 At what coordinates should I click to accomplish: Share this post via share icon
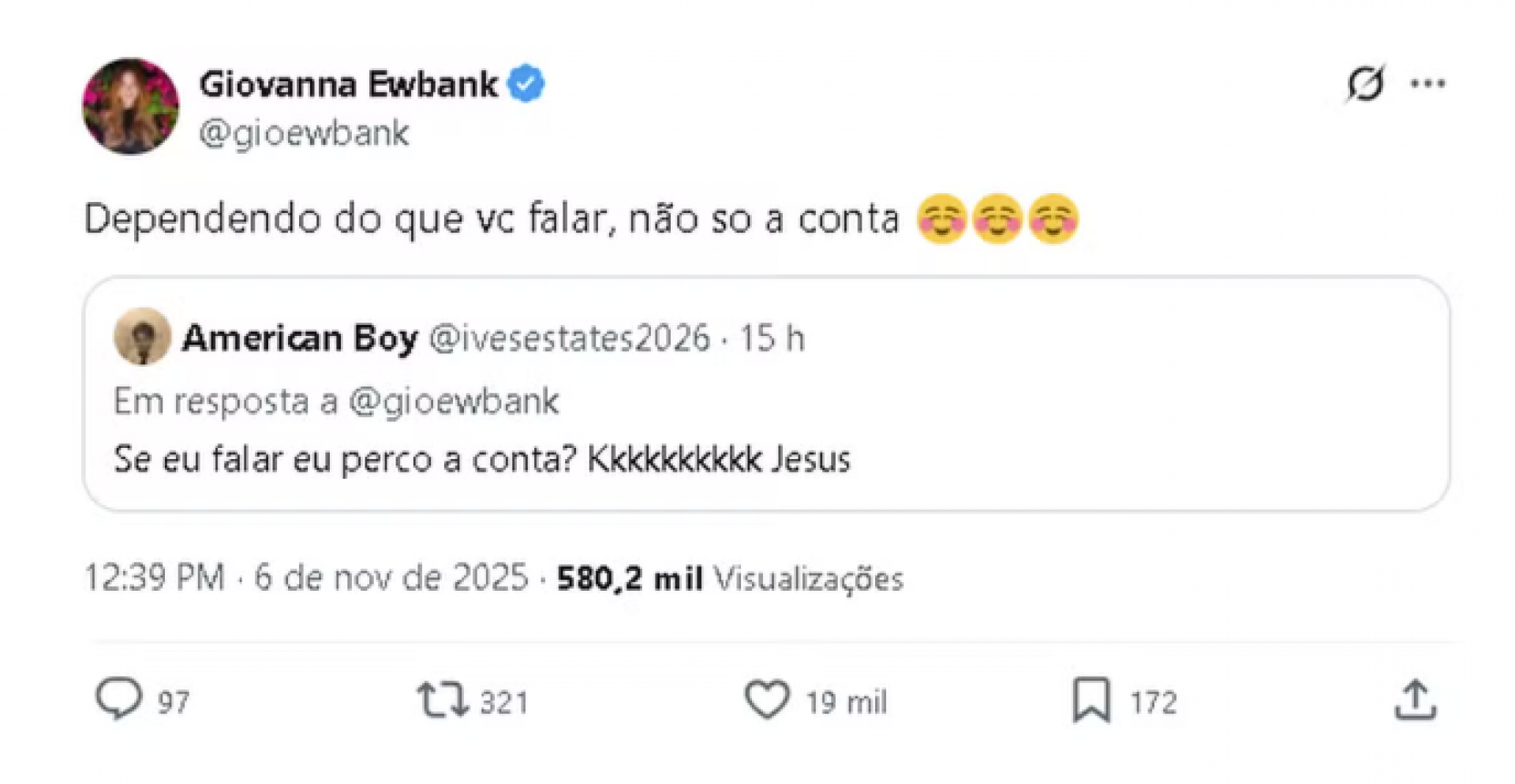[1416, 700]
